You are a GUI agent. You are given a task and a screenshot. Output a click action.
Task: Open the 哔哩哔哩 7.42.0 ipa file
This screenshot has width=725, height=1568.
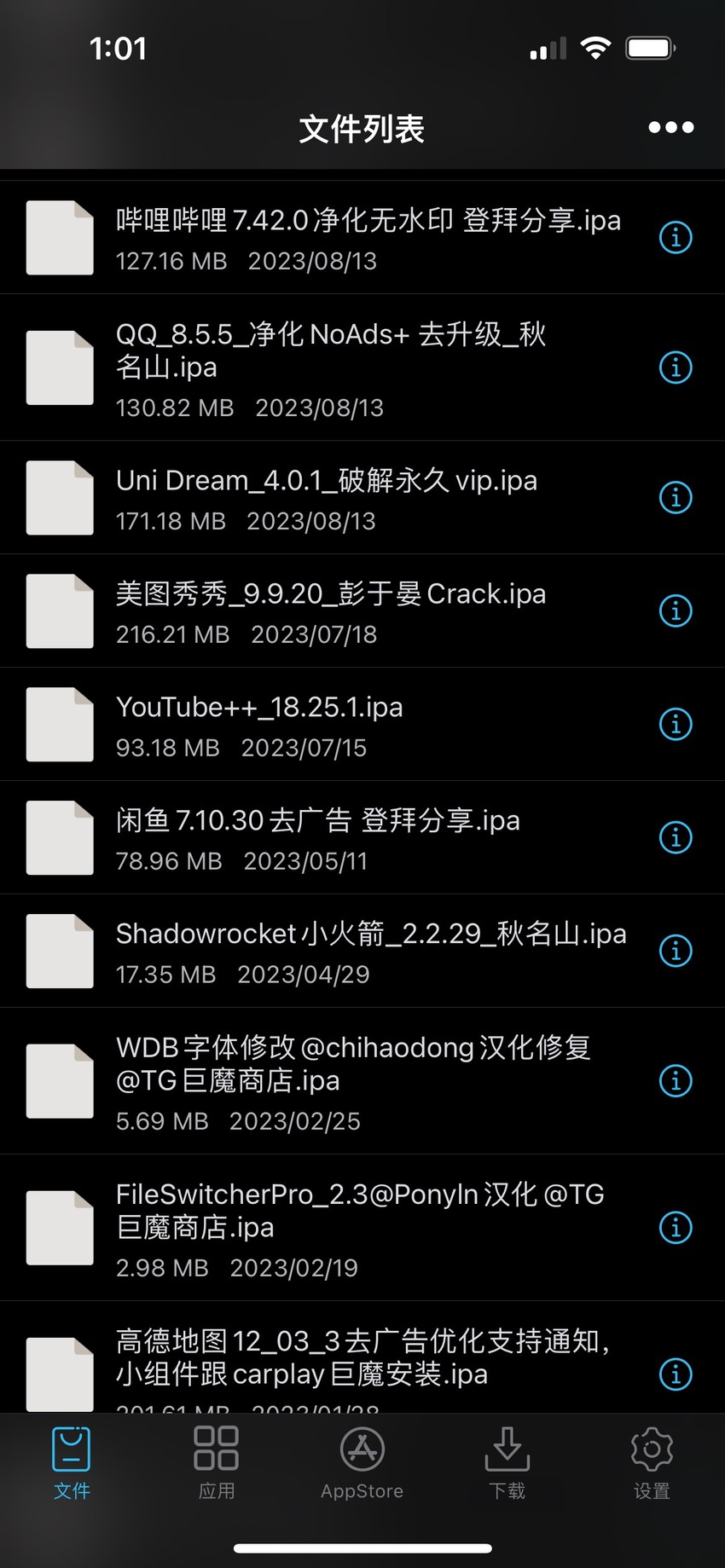[x=362, y=238]
